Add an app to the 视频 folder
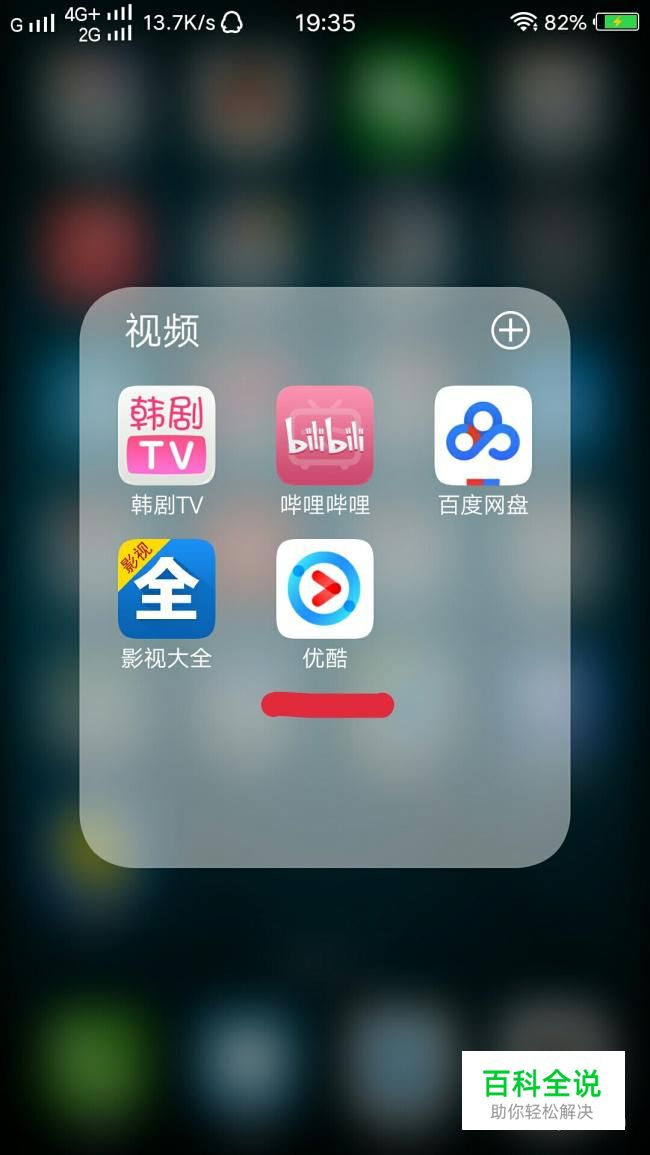This screenshot has width=650, height=1155. point(510,330)
